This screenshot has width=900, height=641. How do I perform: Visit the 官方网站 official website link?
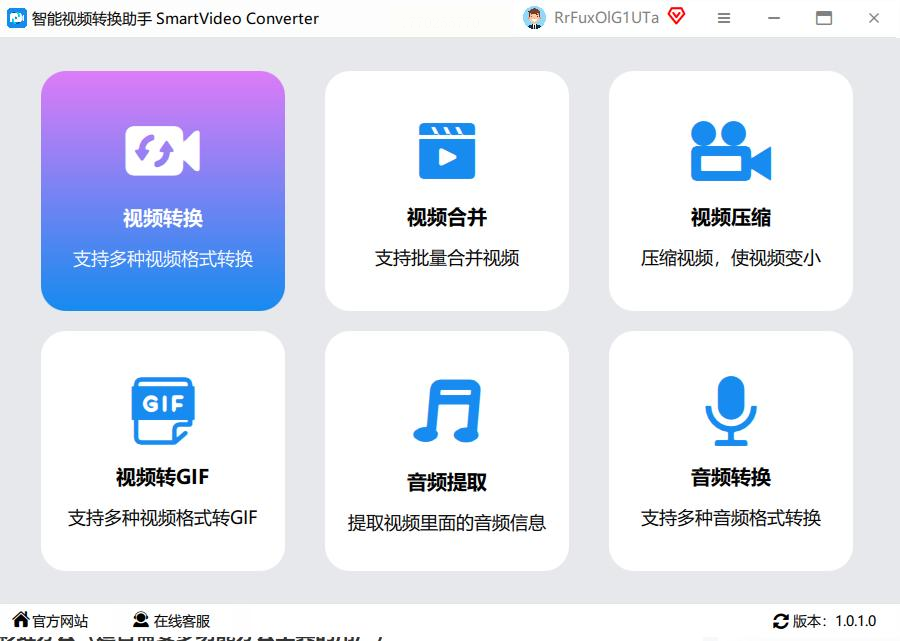tap(50, 621)
